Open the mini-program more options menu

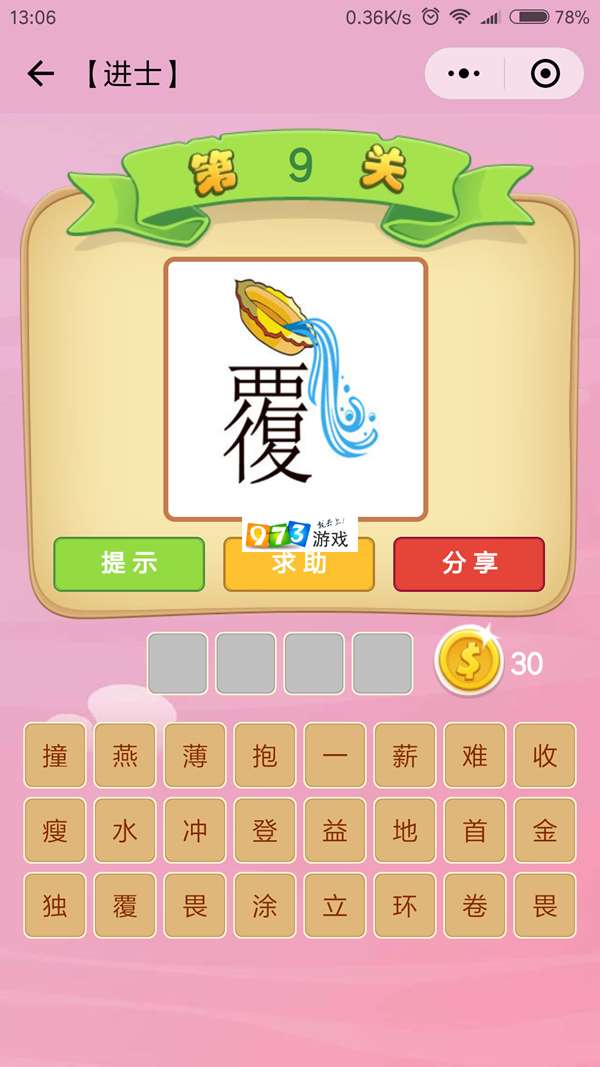[464, 74]
